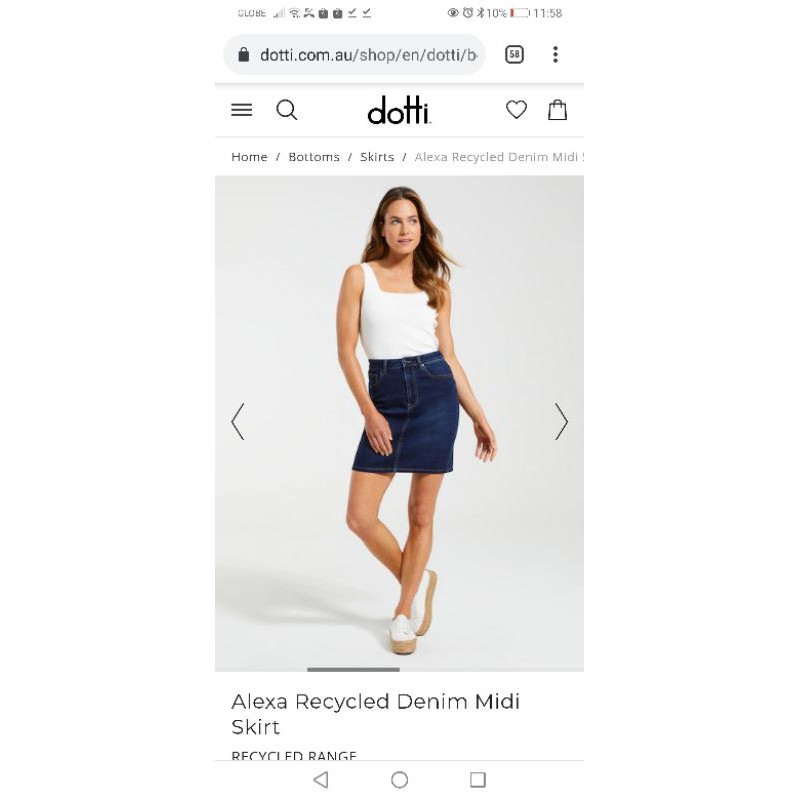This screenshot has width=800, height=800.
Task: Open the browser tab switcher
Action: [x=514, y=55]
